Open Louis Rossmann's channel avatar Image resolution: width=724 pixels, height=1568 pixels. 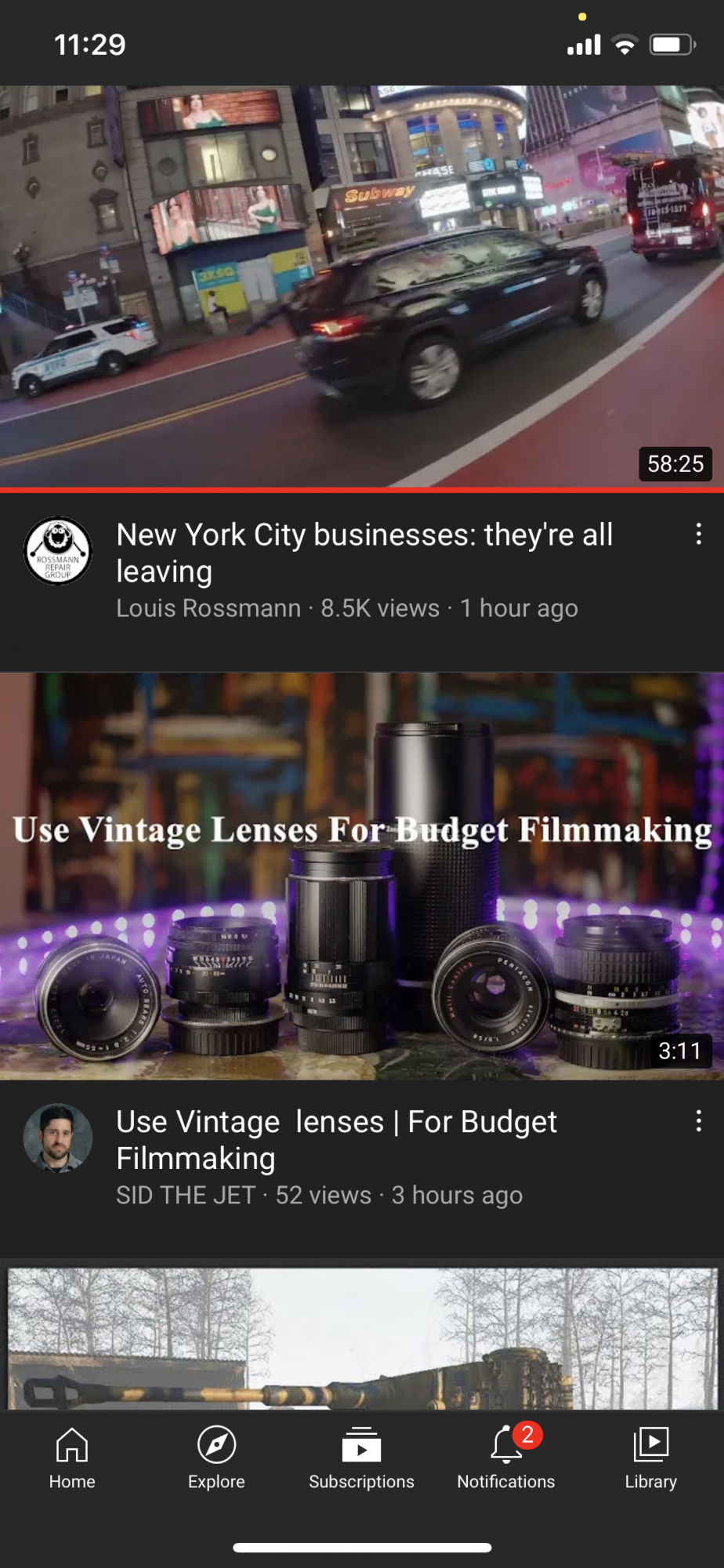click(58, 551)
